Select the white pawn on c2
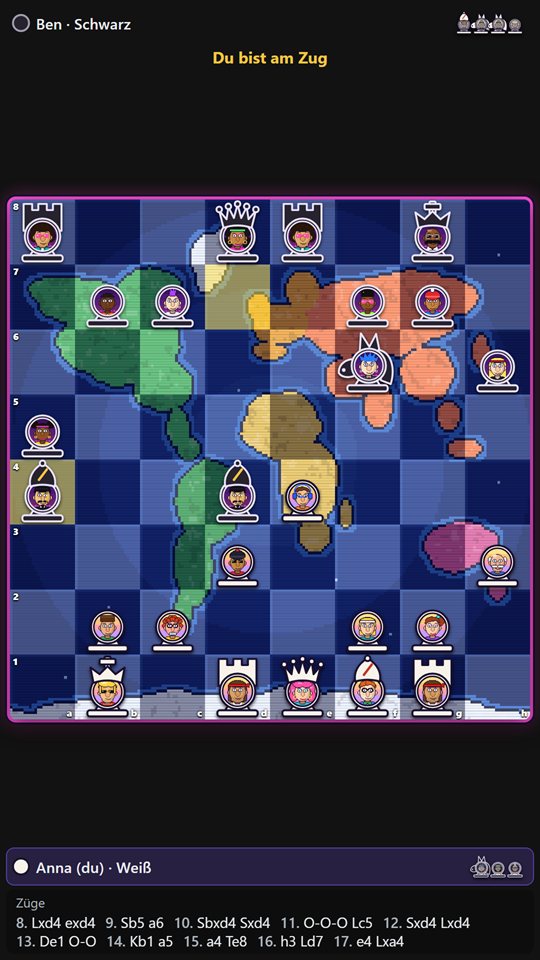This screenshot has height=960, width=540. [173, 631]
